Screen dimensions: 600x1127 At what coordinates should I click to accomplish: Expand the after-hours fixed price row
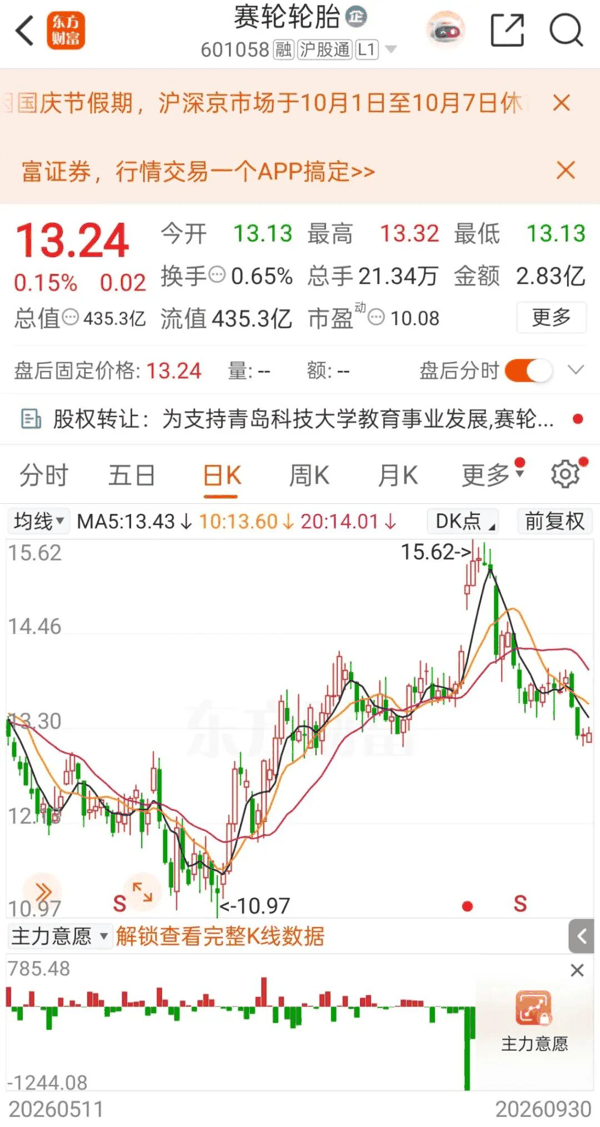click(576, 371)
